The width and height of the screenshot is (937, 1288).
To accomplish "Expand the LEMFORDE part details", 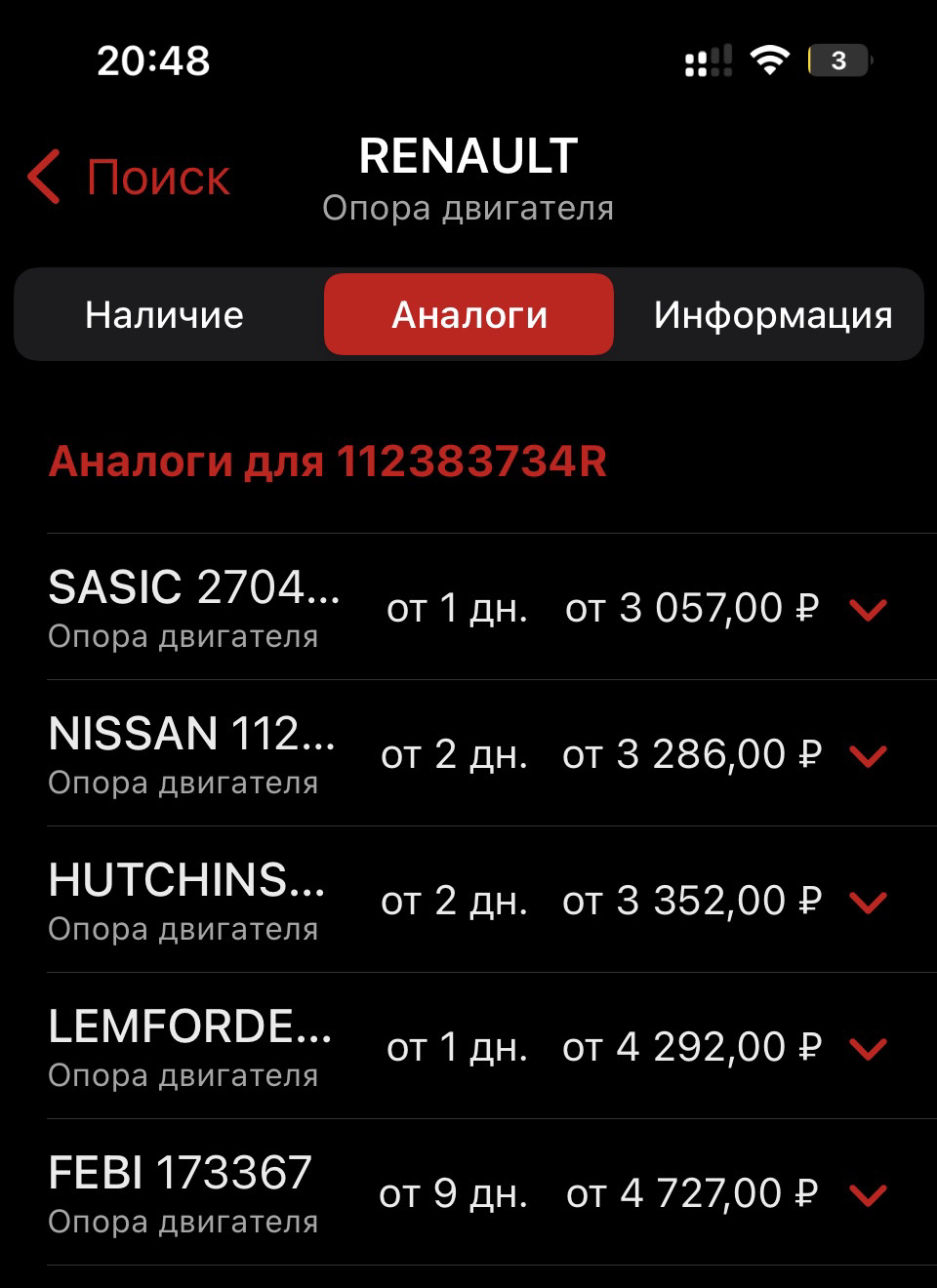I will pyautogui.click(x=867, y=1047).
